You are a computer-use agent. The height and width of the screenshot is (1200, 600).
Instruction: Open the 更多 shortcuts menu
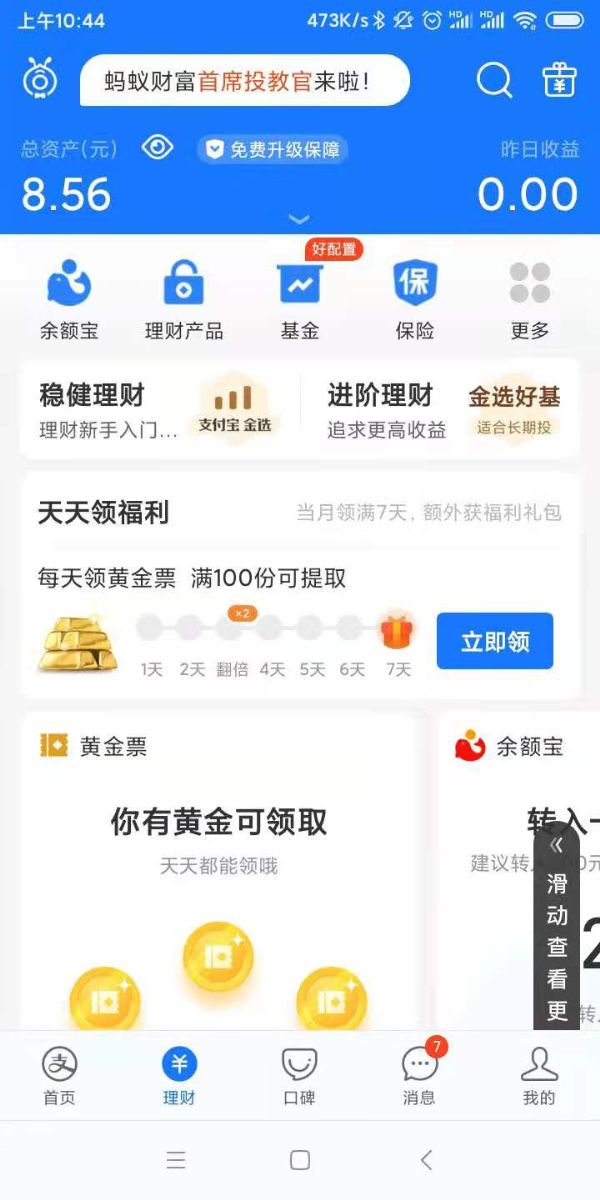coord(530,300)
